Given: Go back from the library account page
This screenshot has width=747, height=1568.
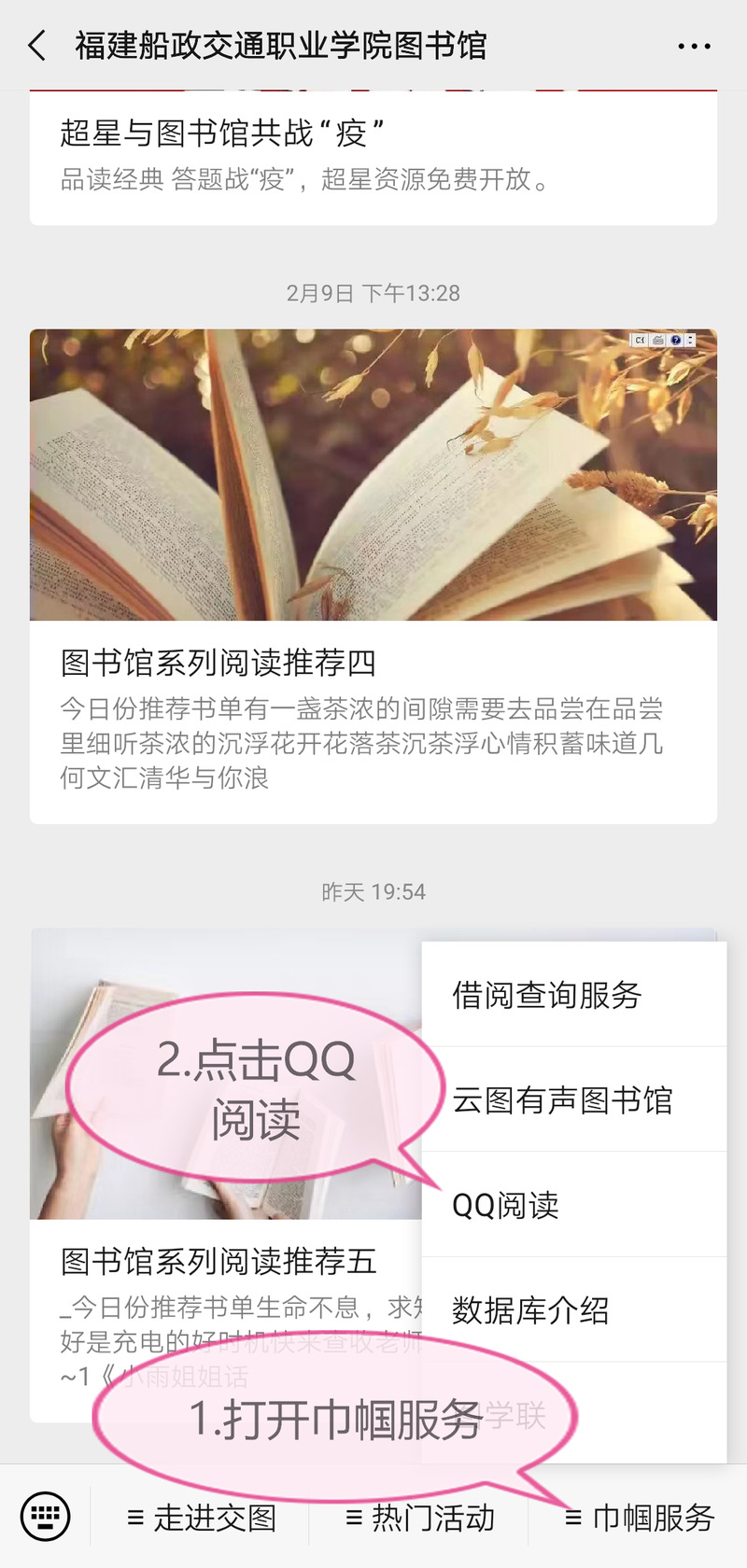Looking at the screenshot, I should 38,46.
